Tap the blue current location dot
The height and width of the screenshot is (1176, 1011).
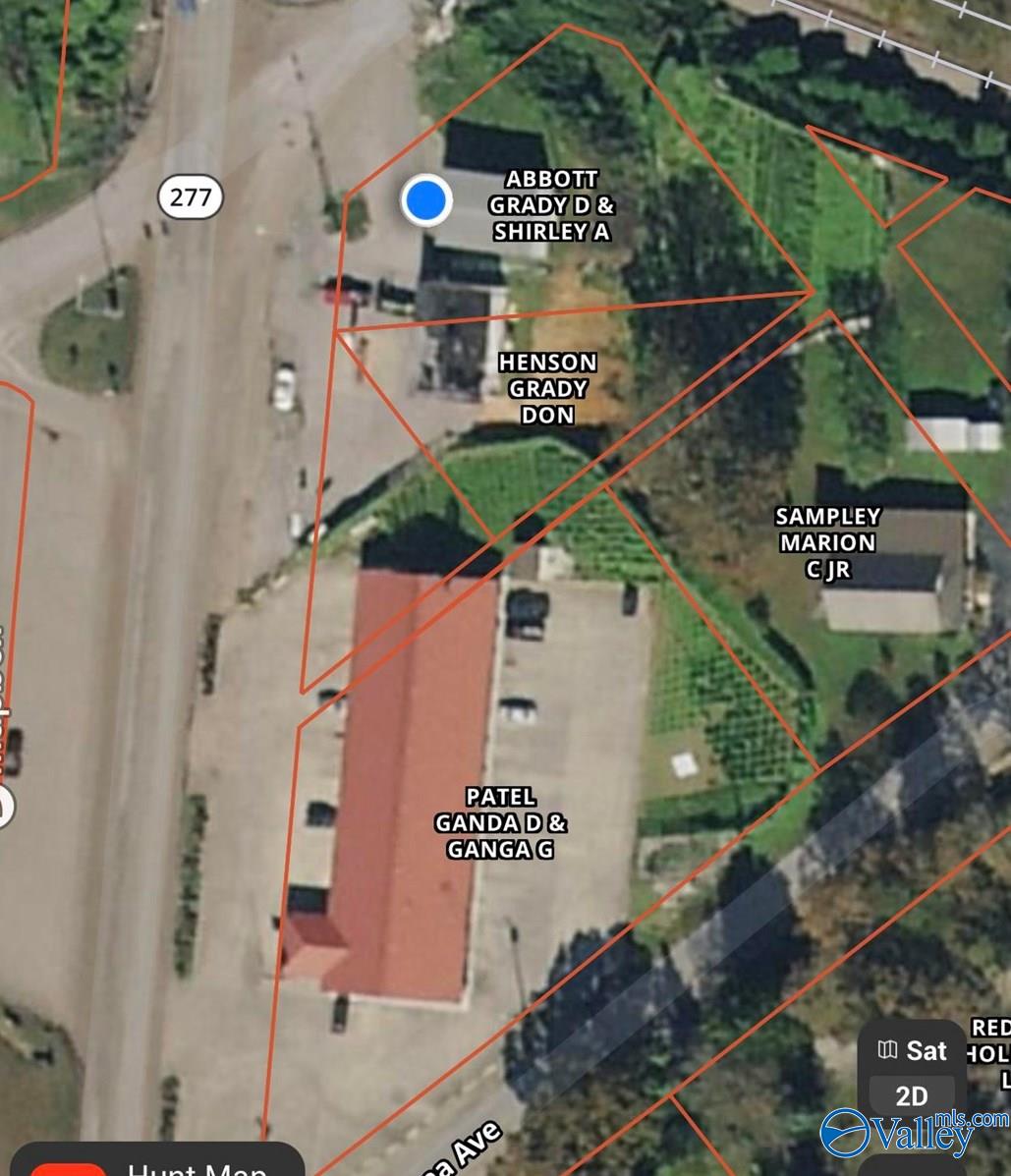click(x=426, y=200)
